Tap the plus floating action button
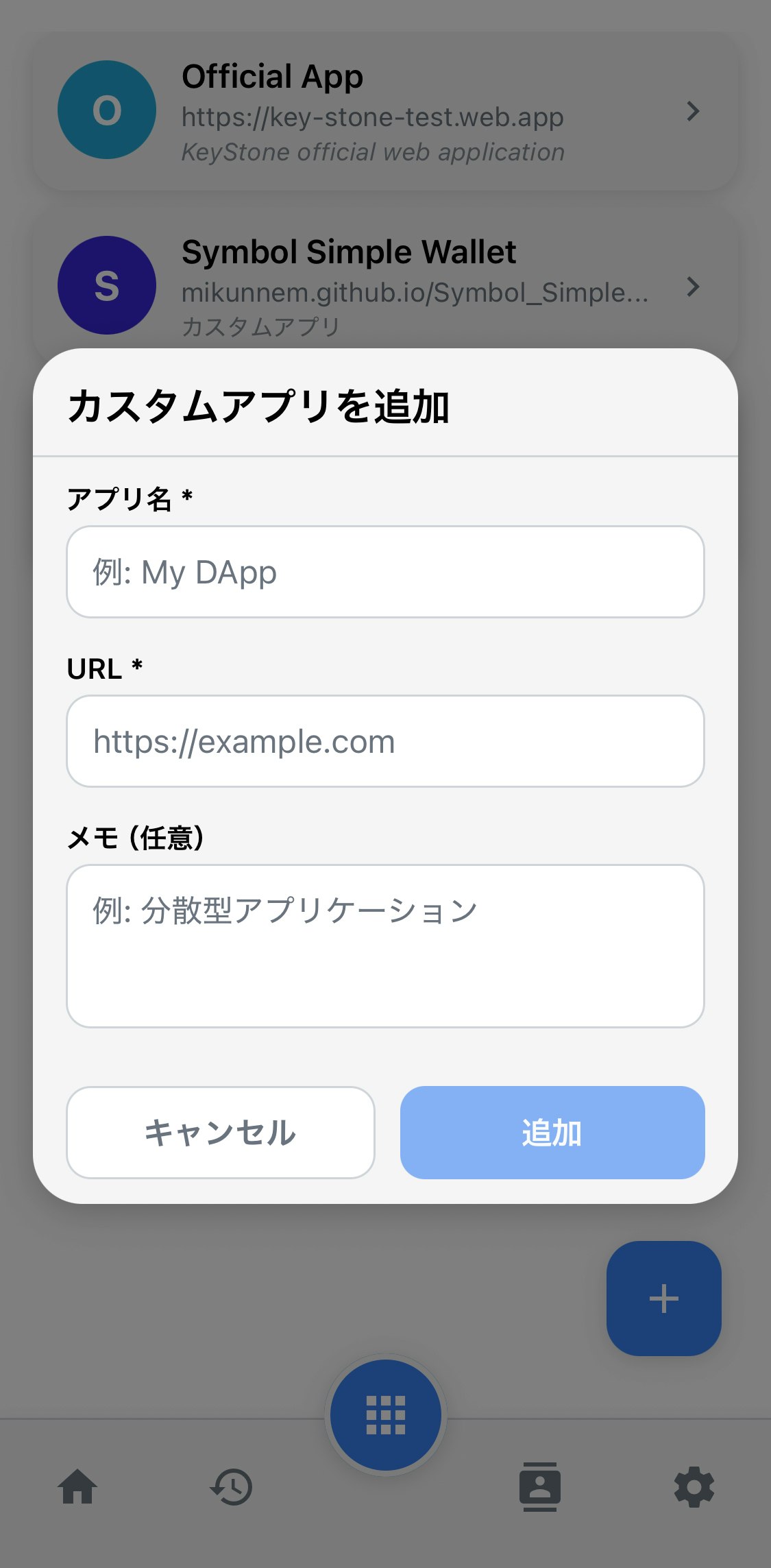This screenshot has height=1568, width=771. 663,1298
